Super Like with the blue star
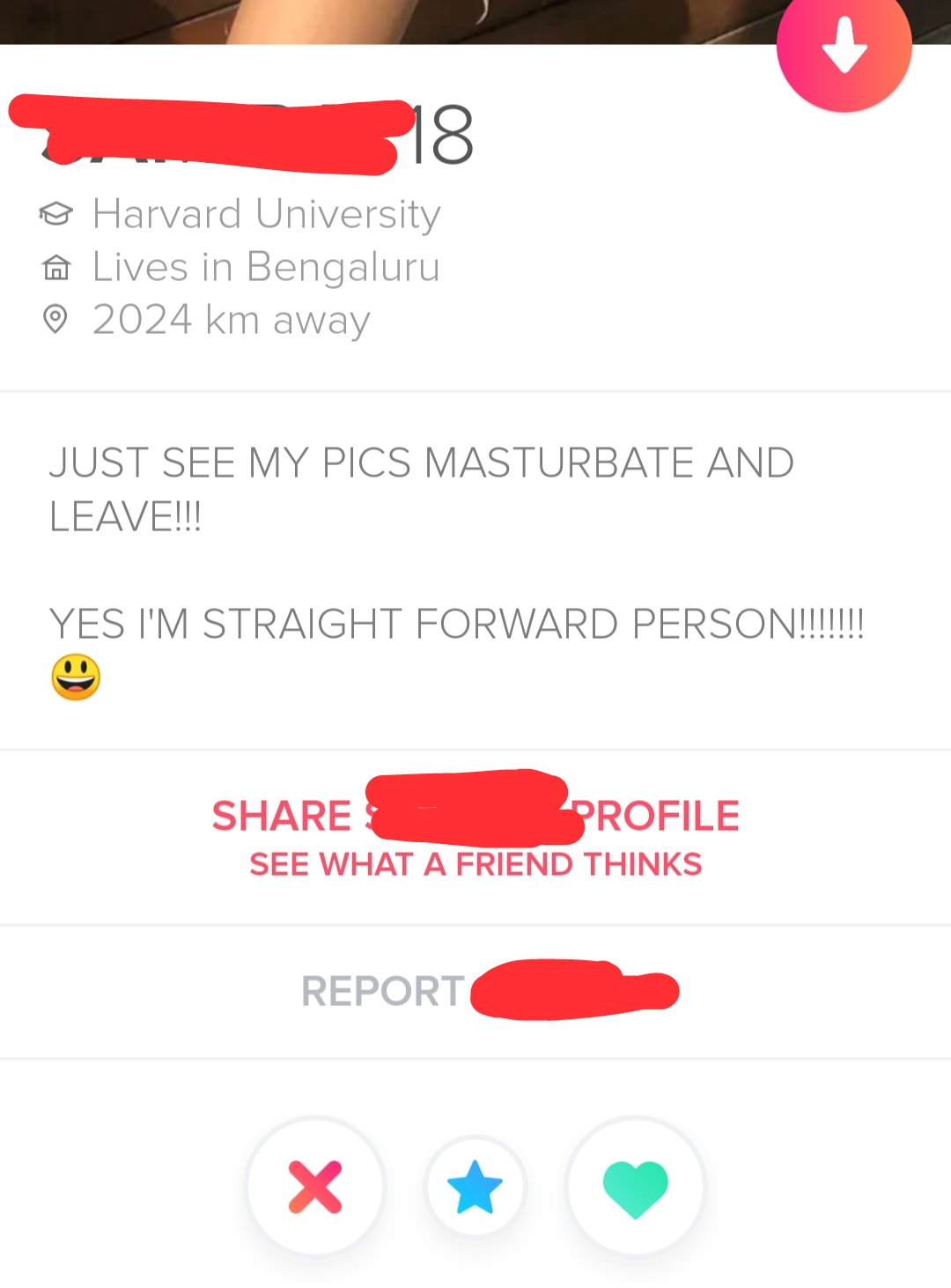Viewport: 951px width, 1288px height. click(475, 1187)
